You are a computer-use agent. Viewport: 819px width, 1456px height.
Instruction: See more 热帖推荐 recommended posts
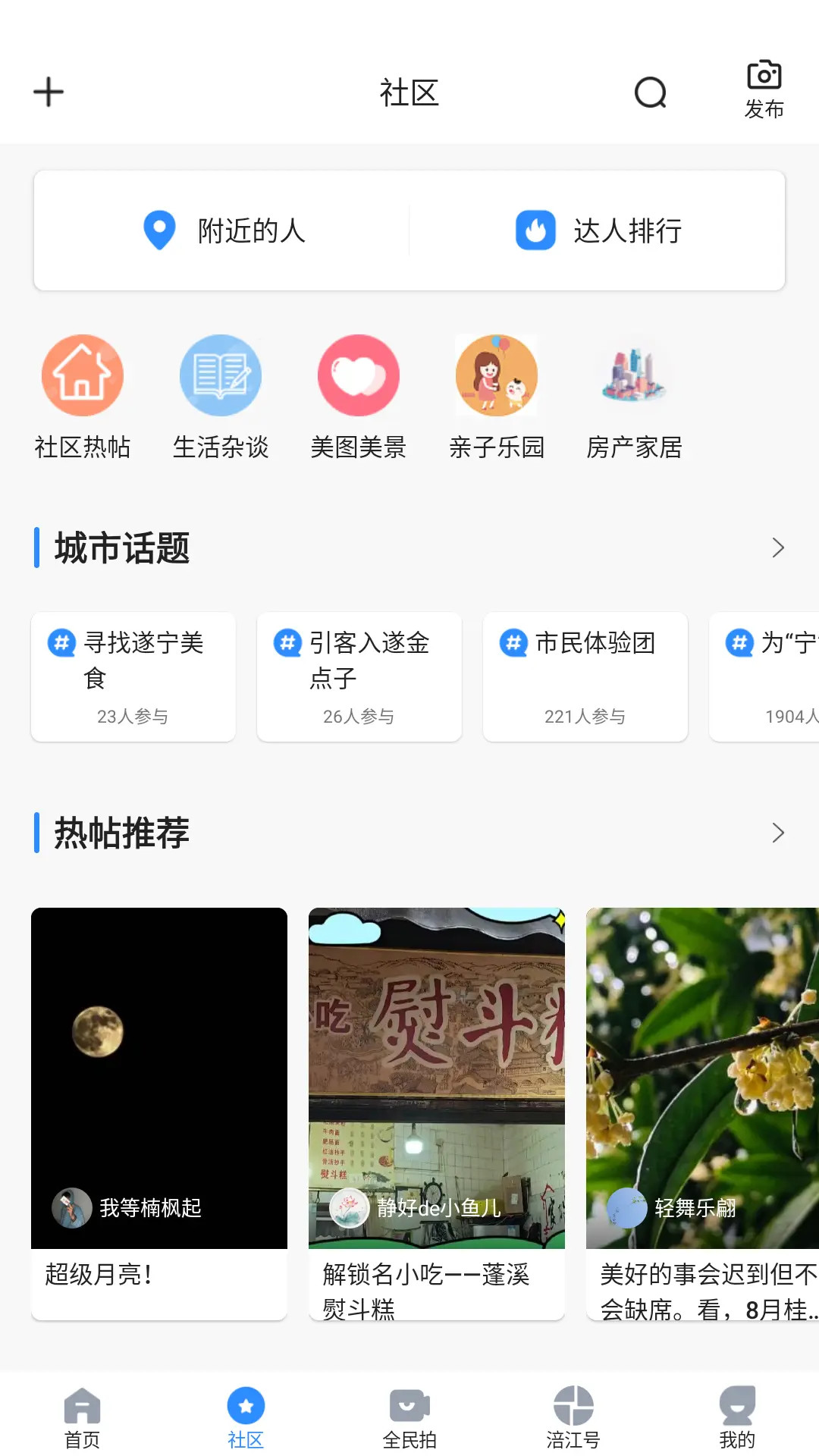[775, 833]
